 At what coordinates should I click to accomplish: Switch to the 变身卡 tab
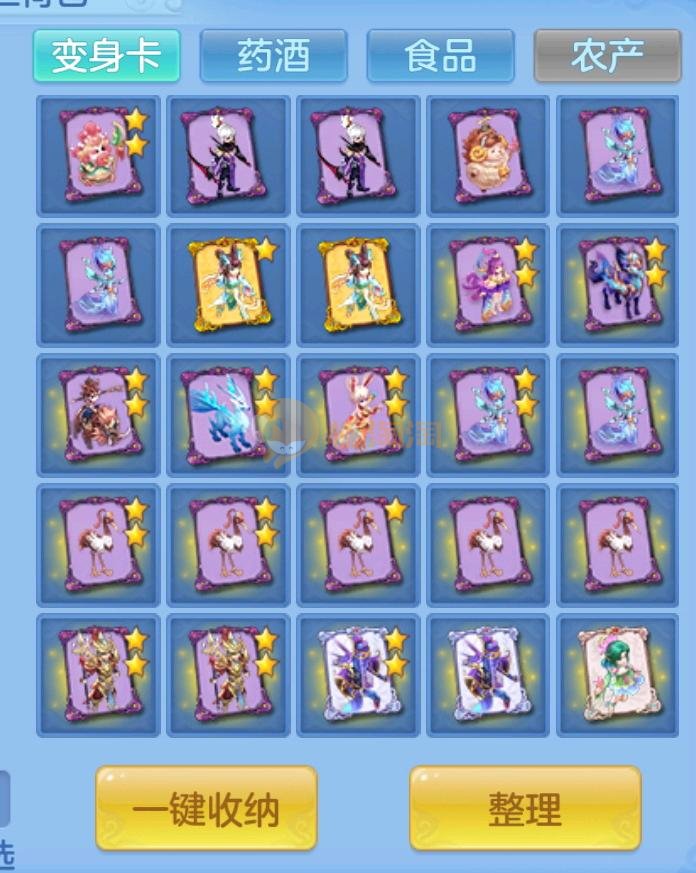tap(106, 55)
